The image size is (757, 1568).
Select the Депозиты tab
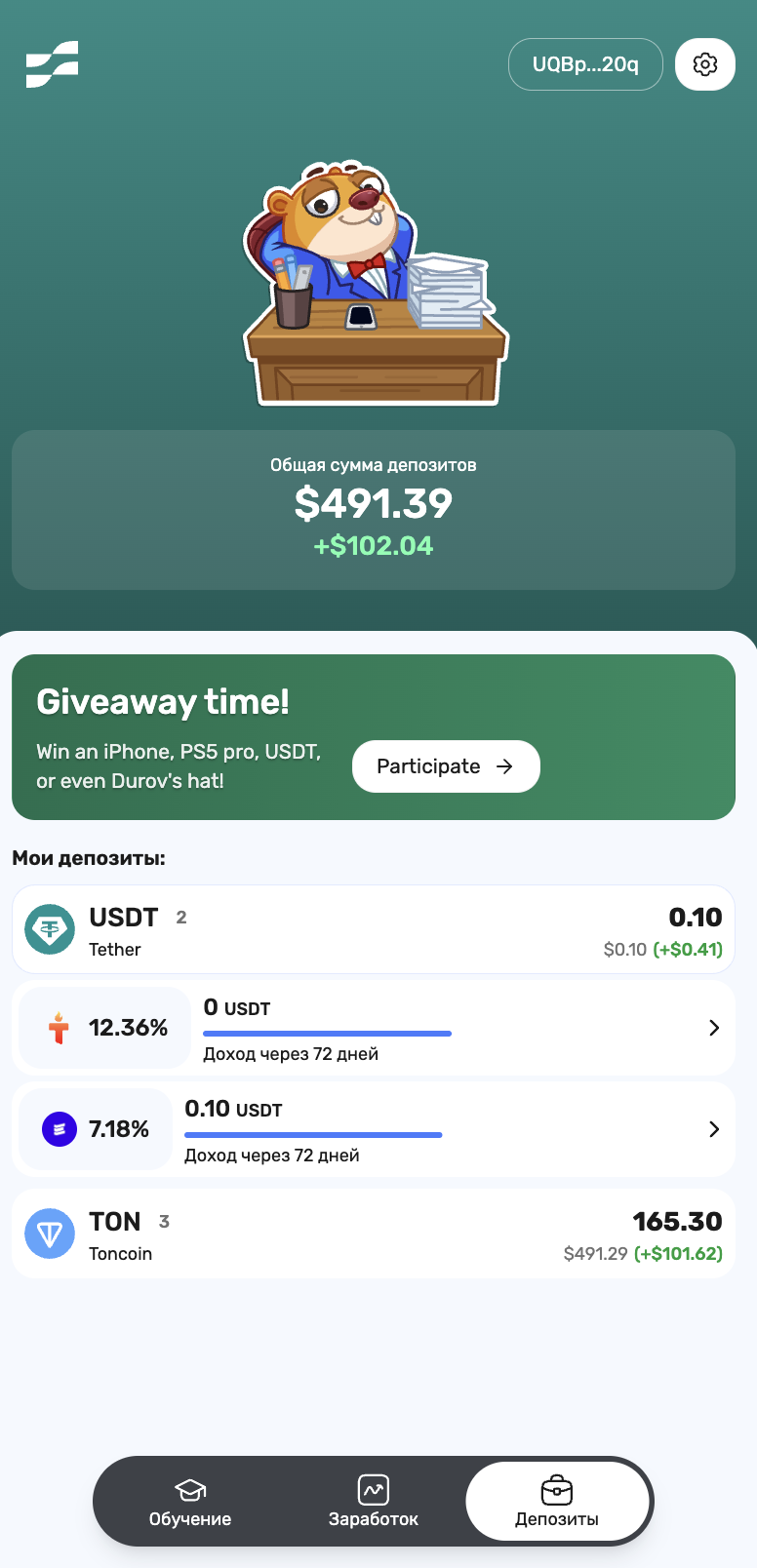[x=557, y=1502]
